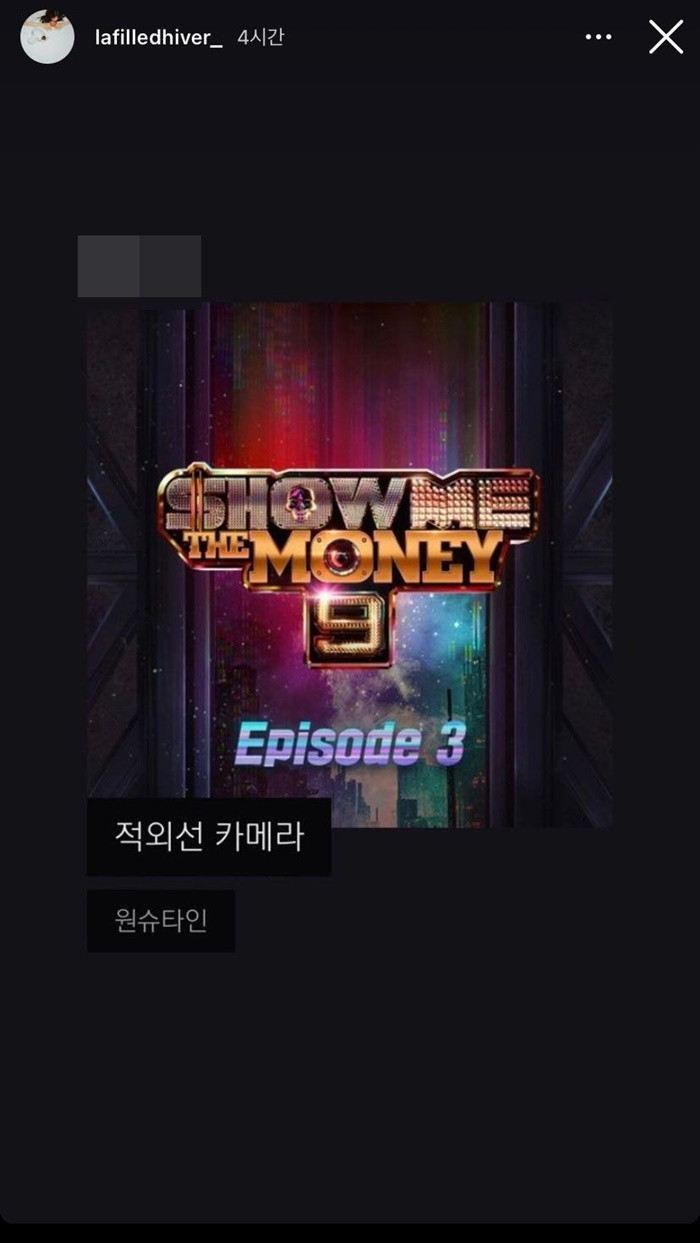Open the story overflow menu
This screenshot has width=700, height=1243.
click(598, 37)
